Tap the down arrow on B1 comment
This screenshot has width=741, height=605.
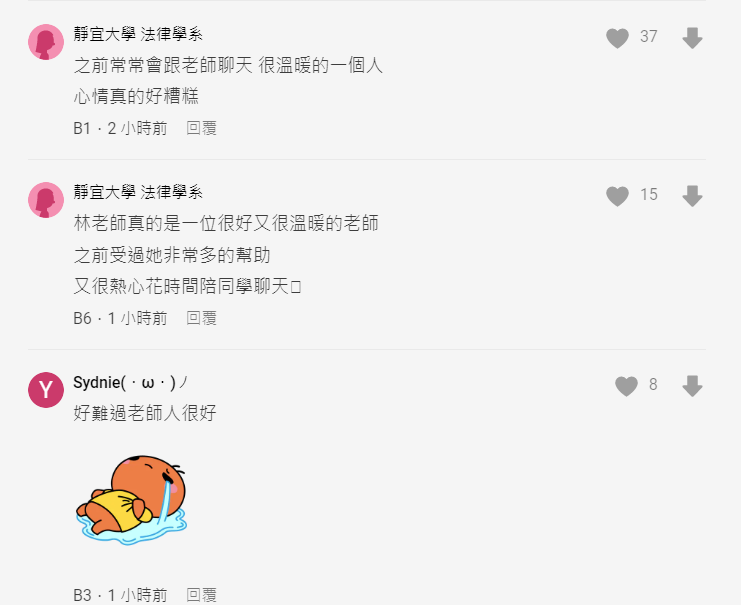692,38
